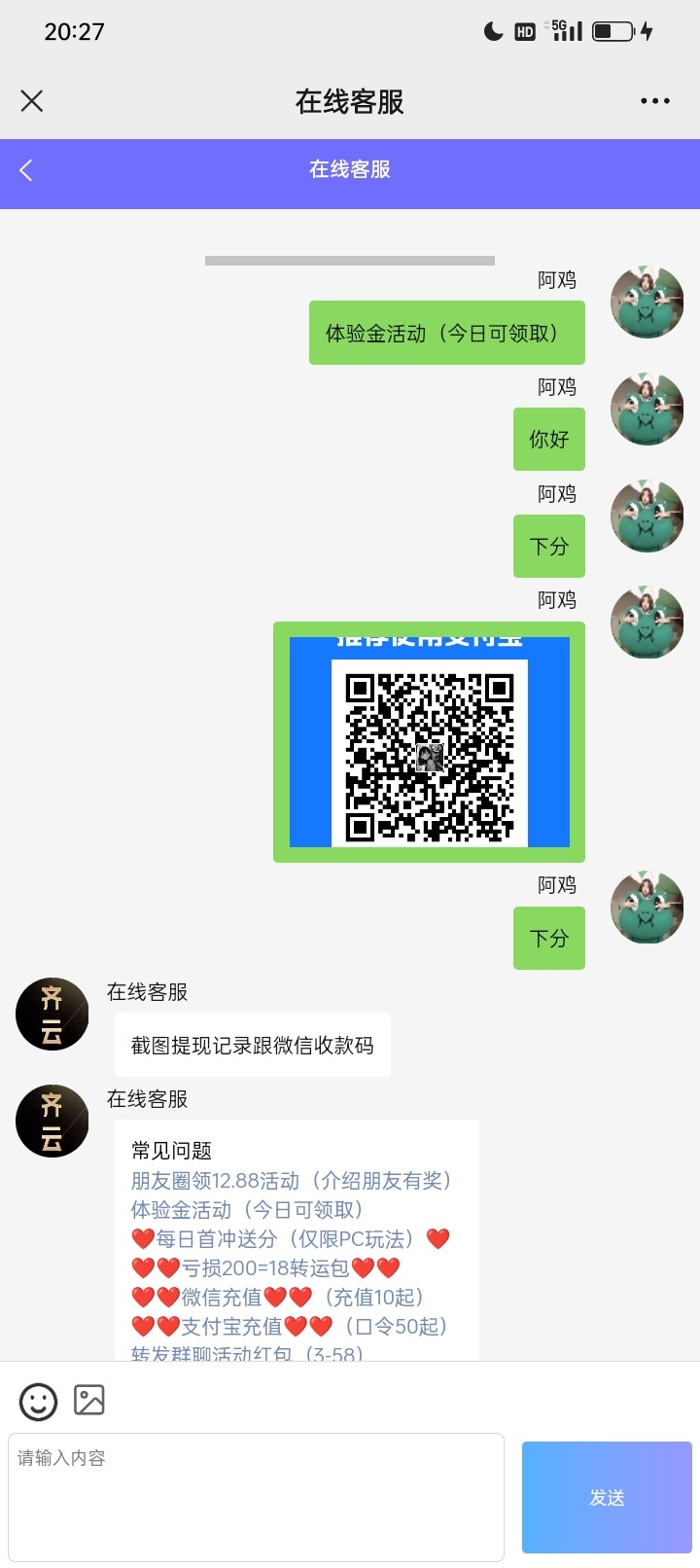Tap the 发送 send button

(x=606, y=1497)
